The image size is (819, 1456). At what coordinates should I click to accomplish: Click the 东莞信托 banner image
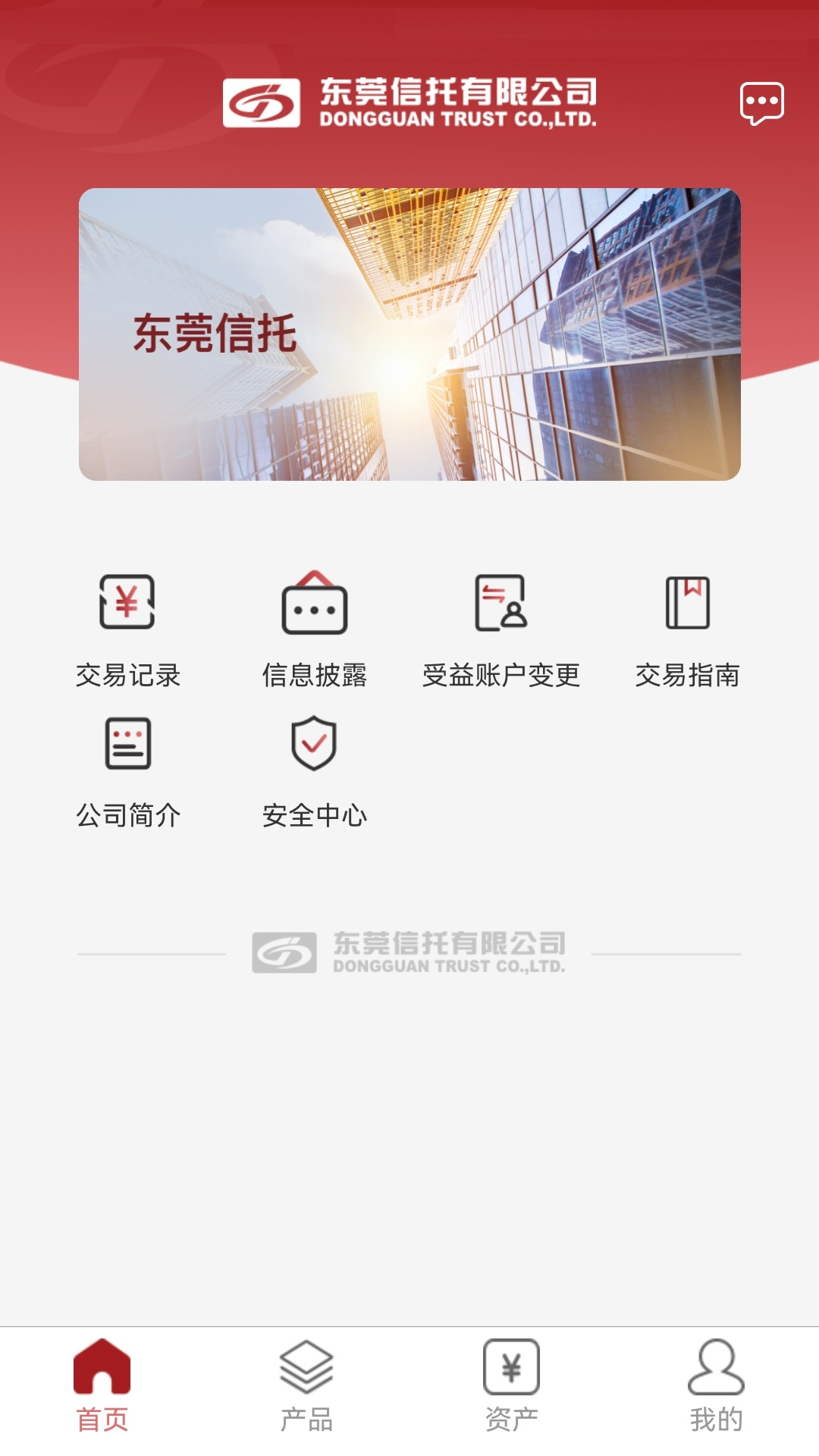[409, 332]
